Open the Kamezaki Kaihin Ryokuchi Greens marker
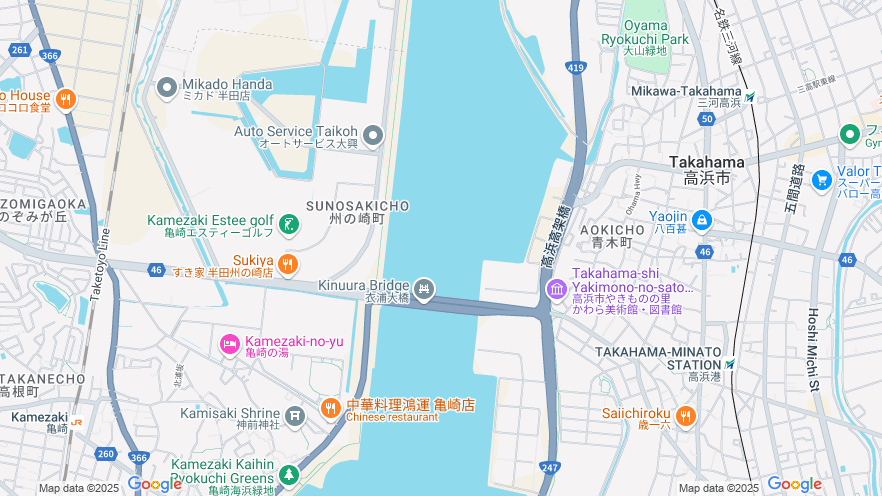The height and width of the screenshot is (496, 882). tap(288, 474)
